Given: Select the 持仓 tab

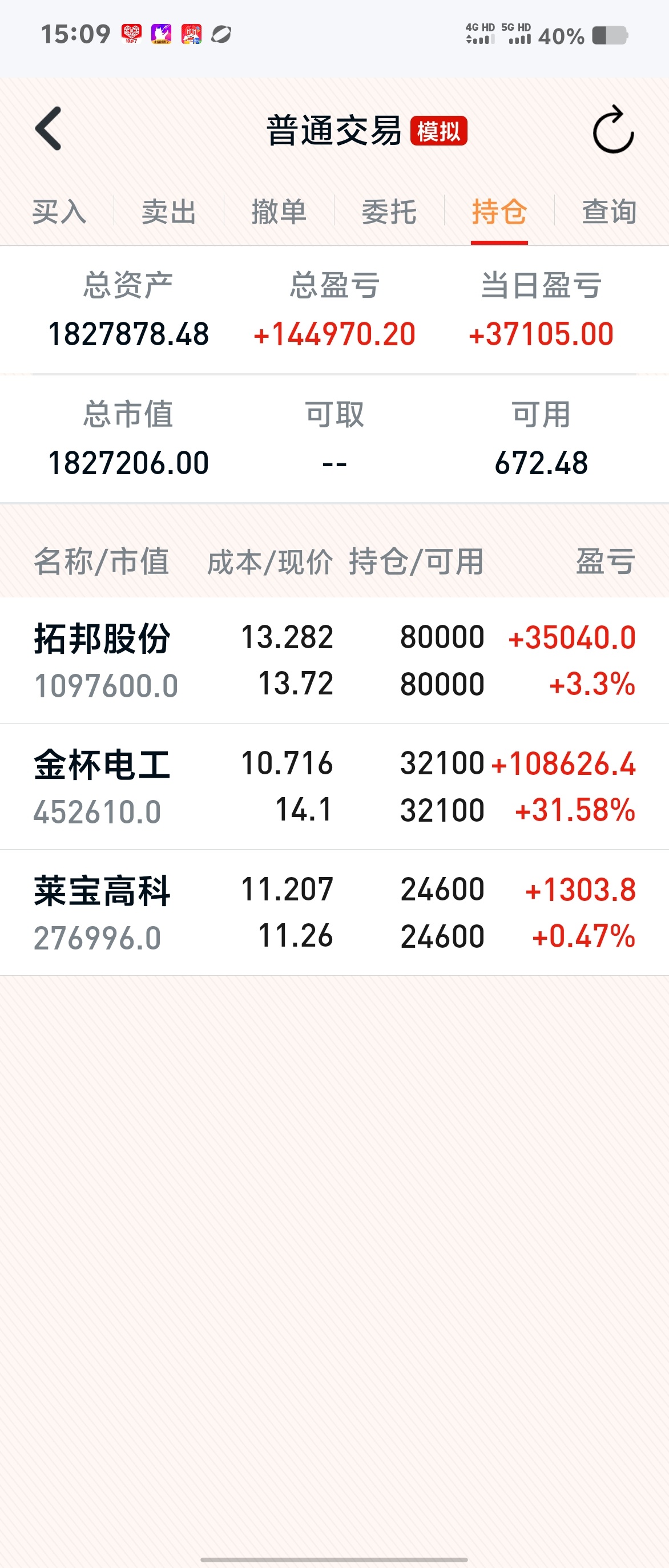Looking at the screenshot, I should point(499,212).
